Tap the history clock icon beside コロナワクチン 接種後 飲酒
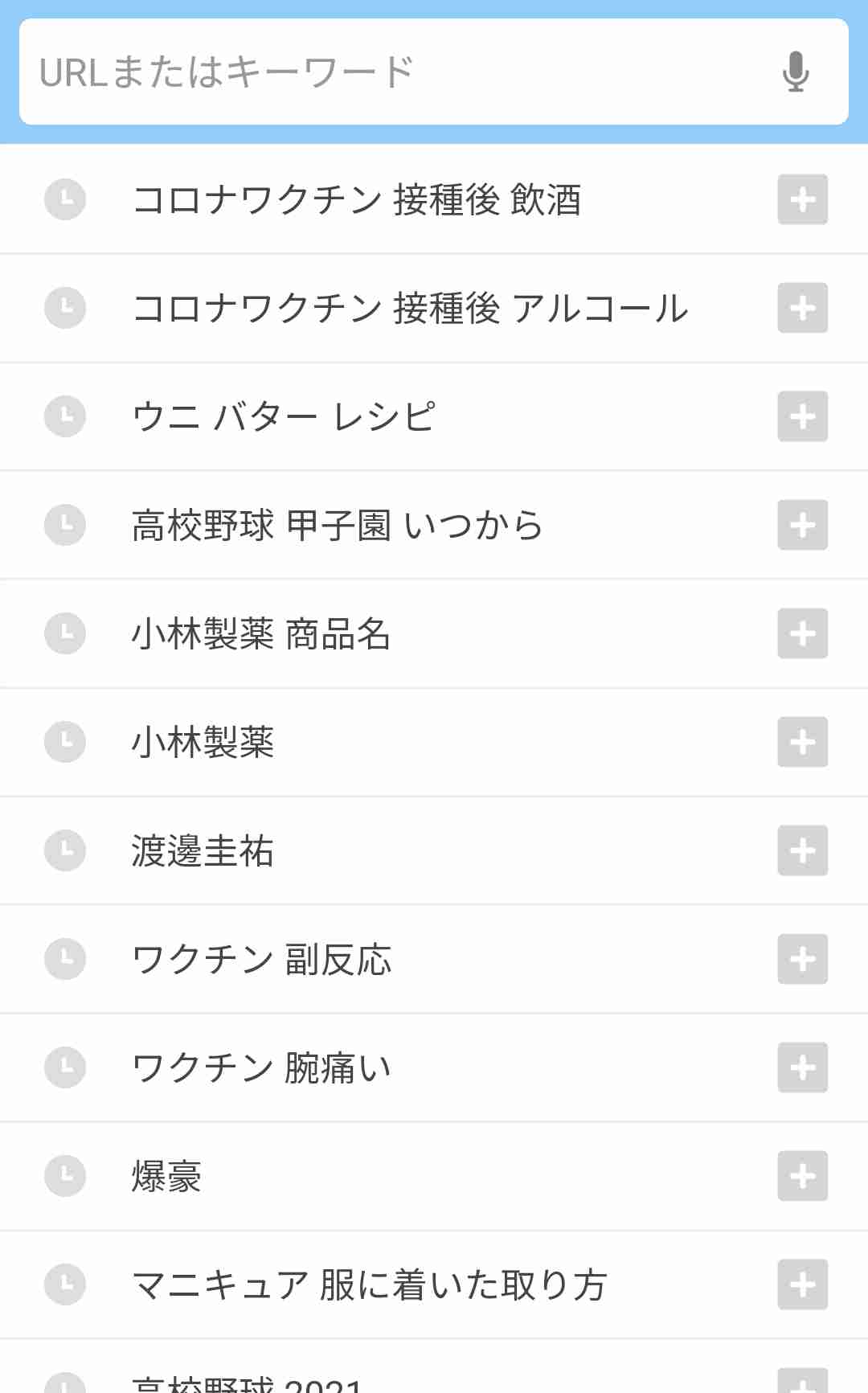 [x=65, y=198]
